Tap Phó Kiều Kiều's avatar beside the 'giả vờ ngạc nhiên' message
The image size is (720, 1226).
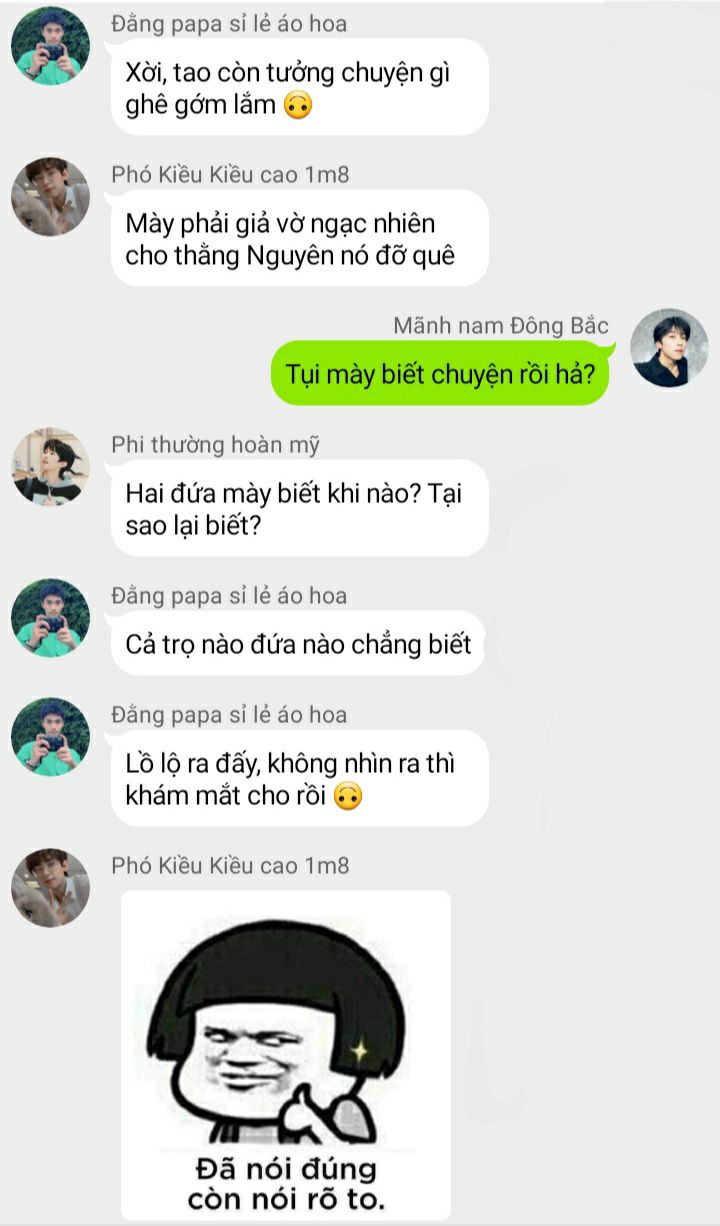tap(50, 197)
